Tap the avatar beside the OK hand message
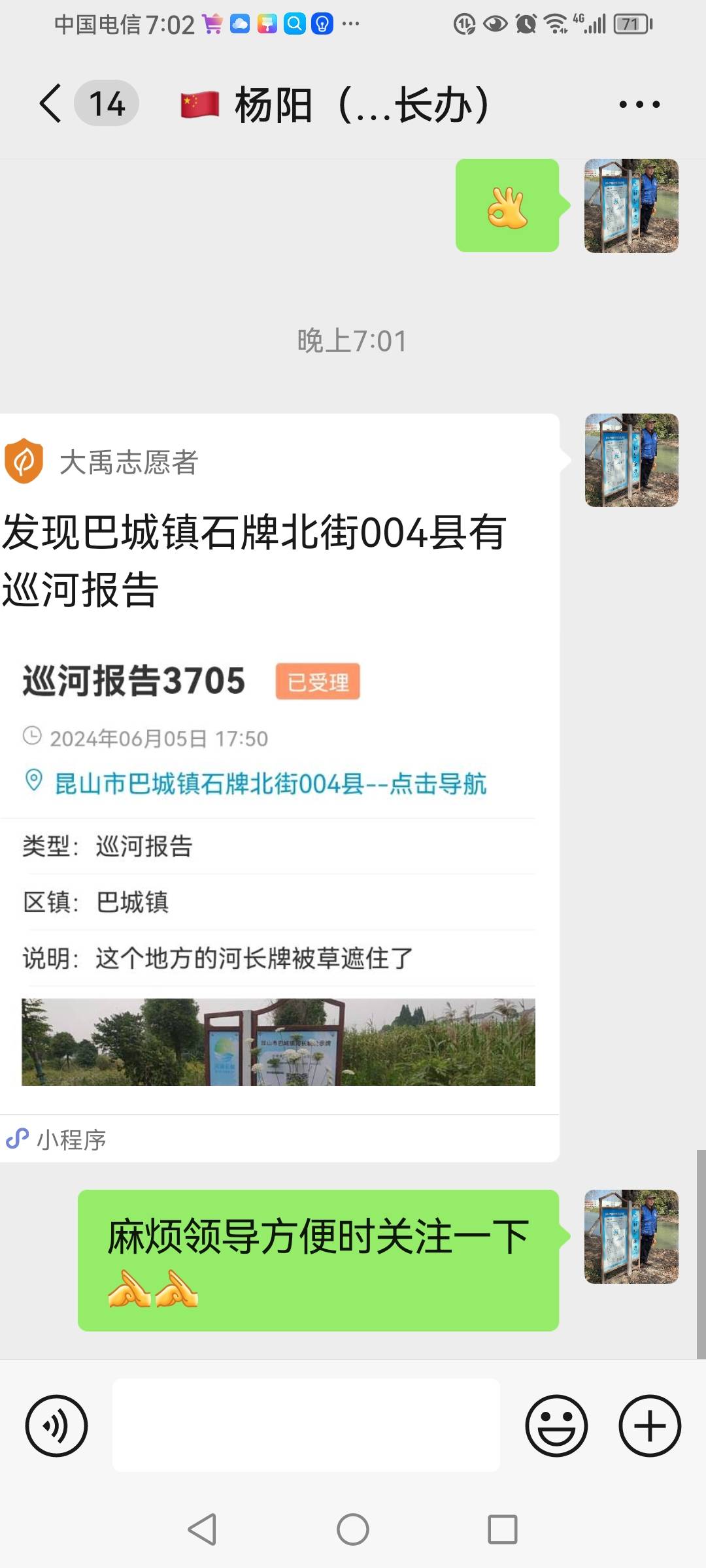Viewport: 706px width, 1568px height. 631,206
